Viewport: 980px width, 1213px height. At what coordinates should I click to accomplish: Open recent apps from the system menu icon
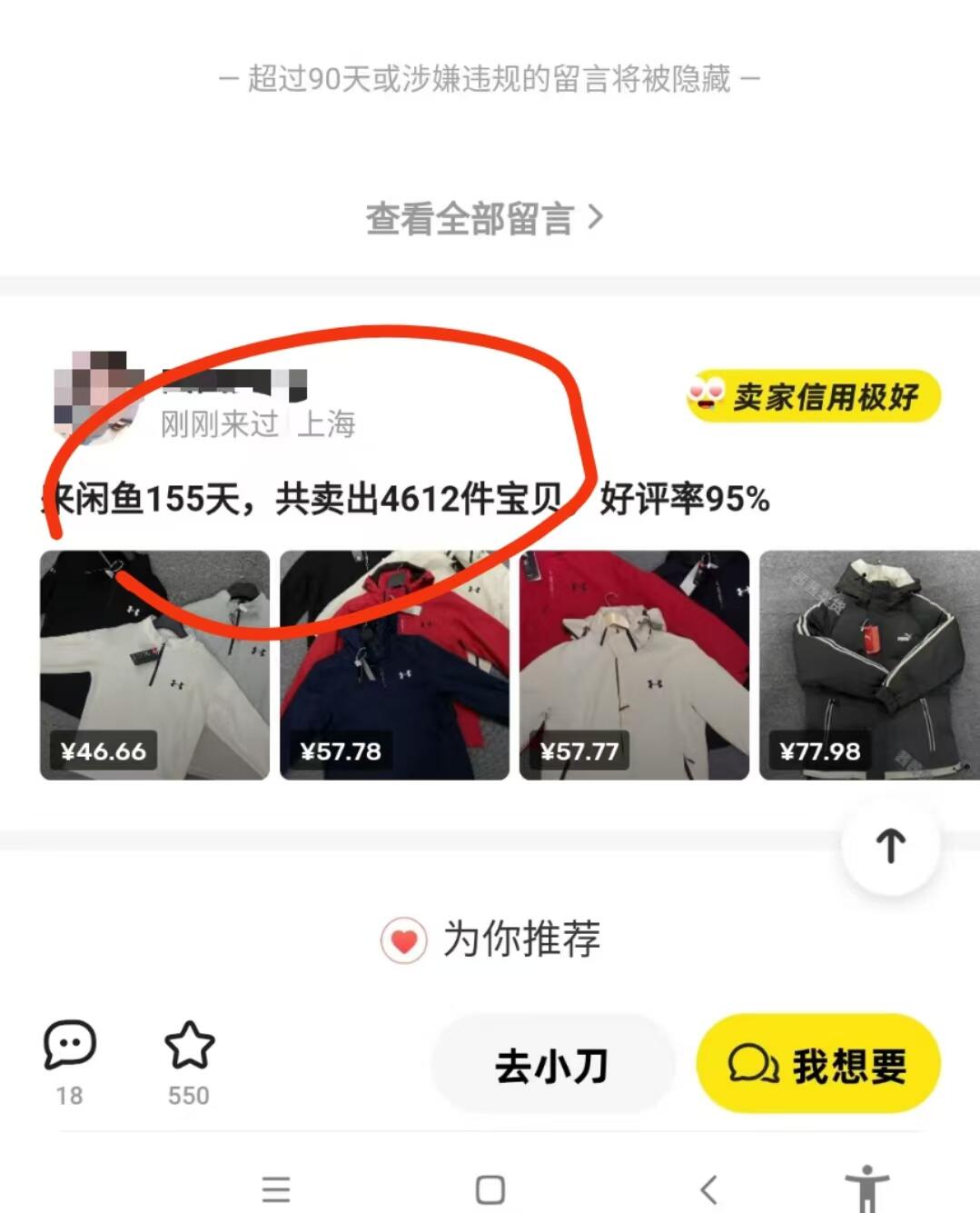tap(275, 1189)
